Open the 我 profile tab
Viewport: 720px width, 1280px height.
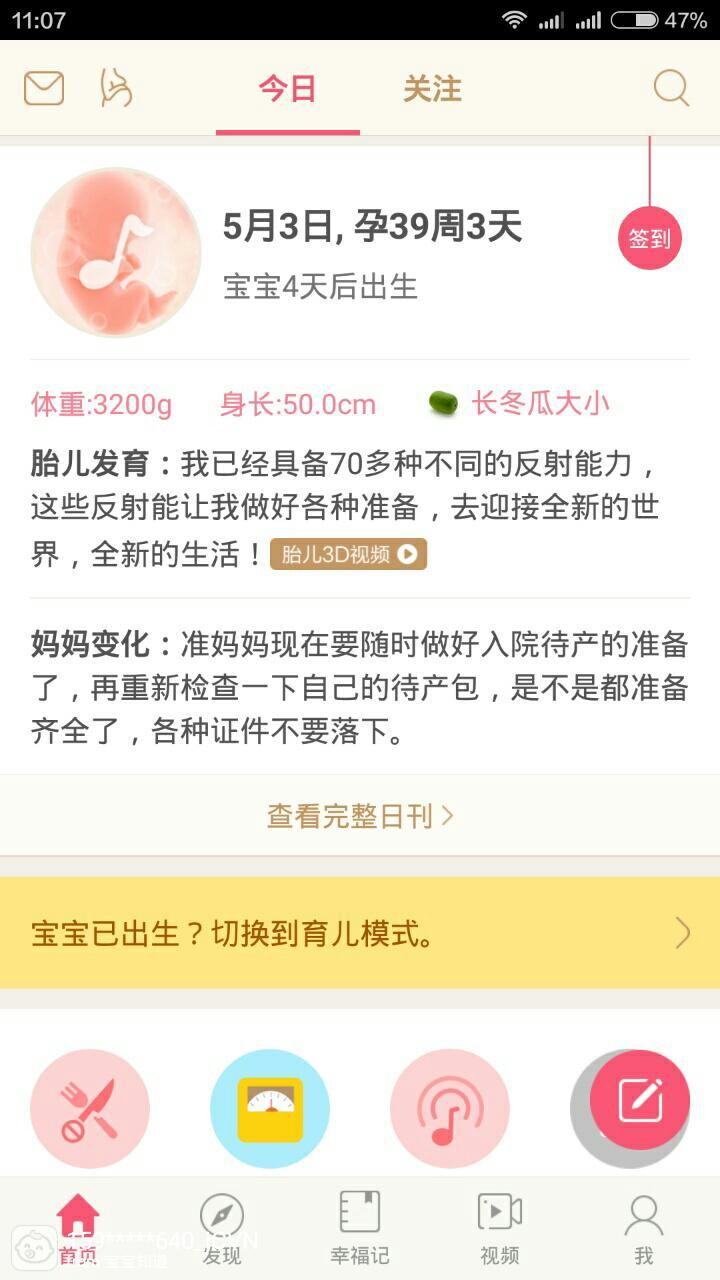(643, 1228)
